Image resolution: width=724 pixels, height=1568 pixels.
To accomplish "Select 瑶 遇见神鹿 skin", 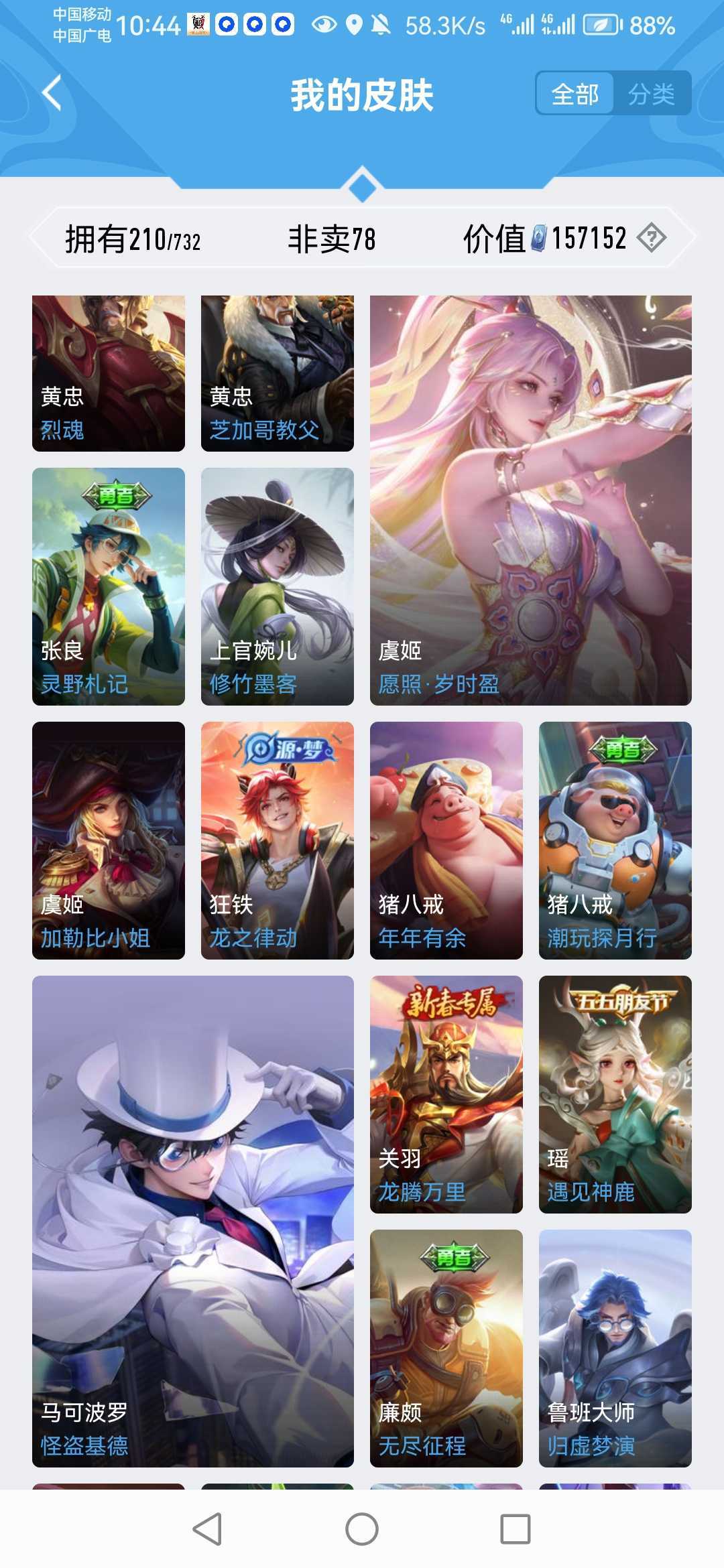I will (x=615, y=1094).
